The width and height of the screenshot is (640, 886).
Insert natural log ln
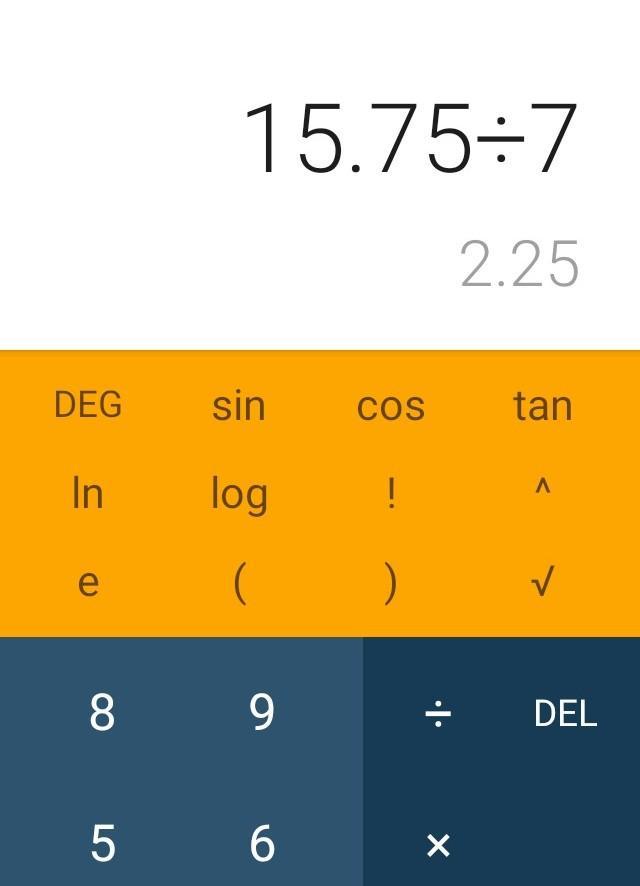(x=88, y=493)
